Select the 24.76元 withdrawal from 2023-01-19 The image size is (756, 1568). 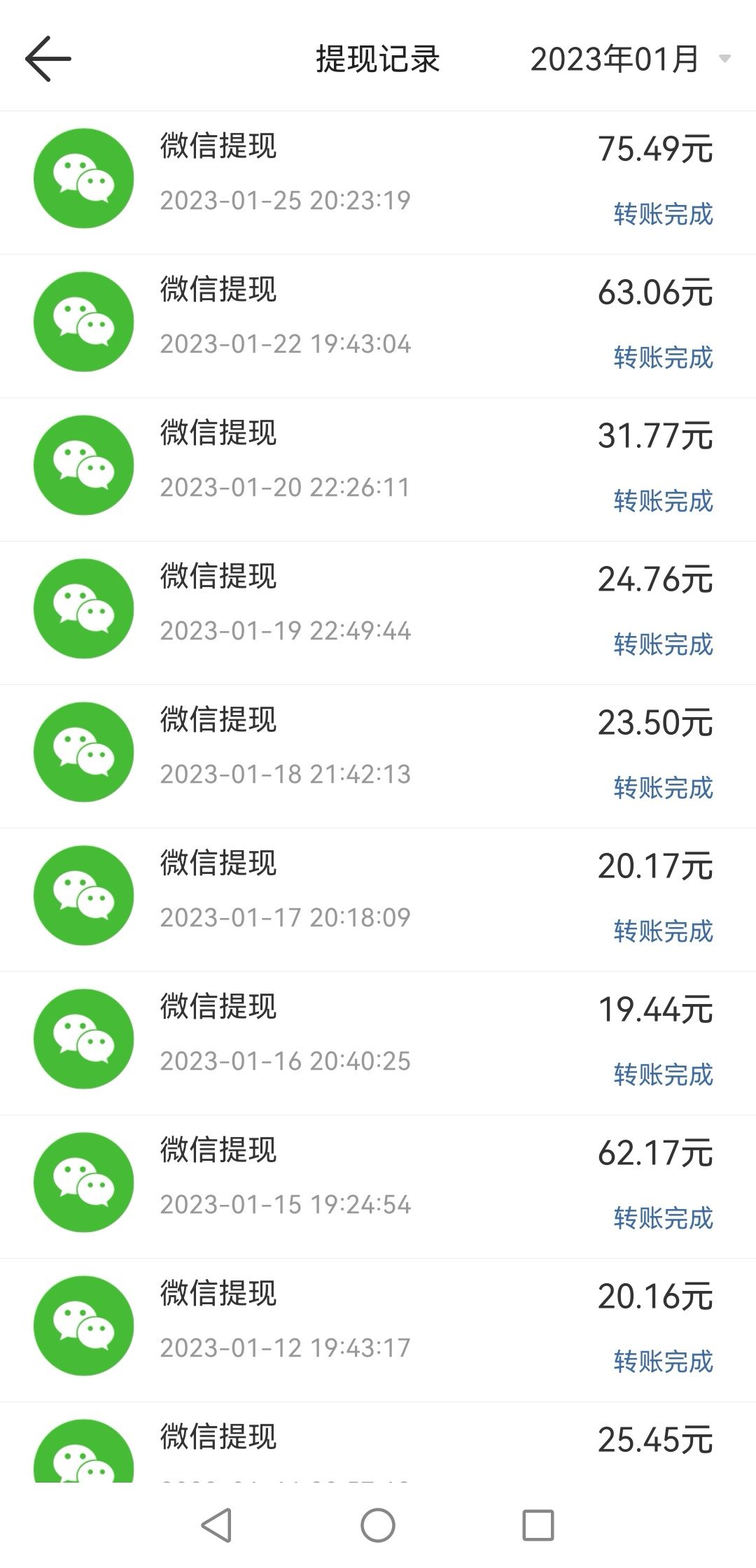(x=378, y=613)
